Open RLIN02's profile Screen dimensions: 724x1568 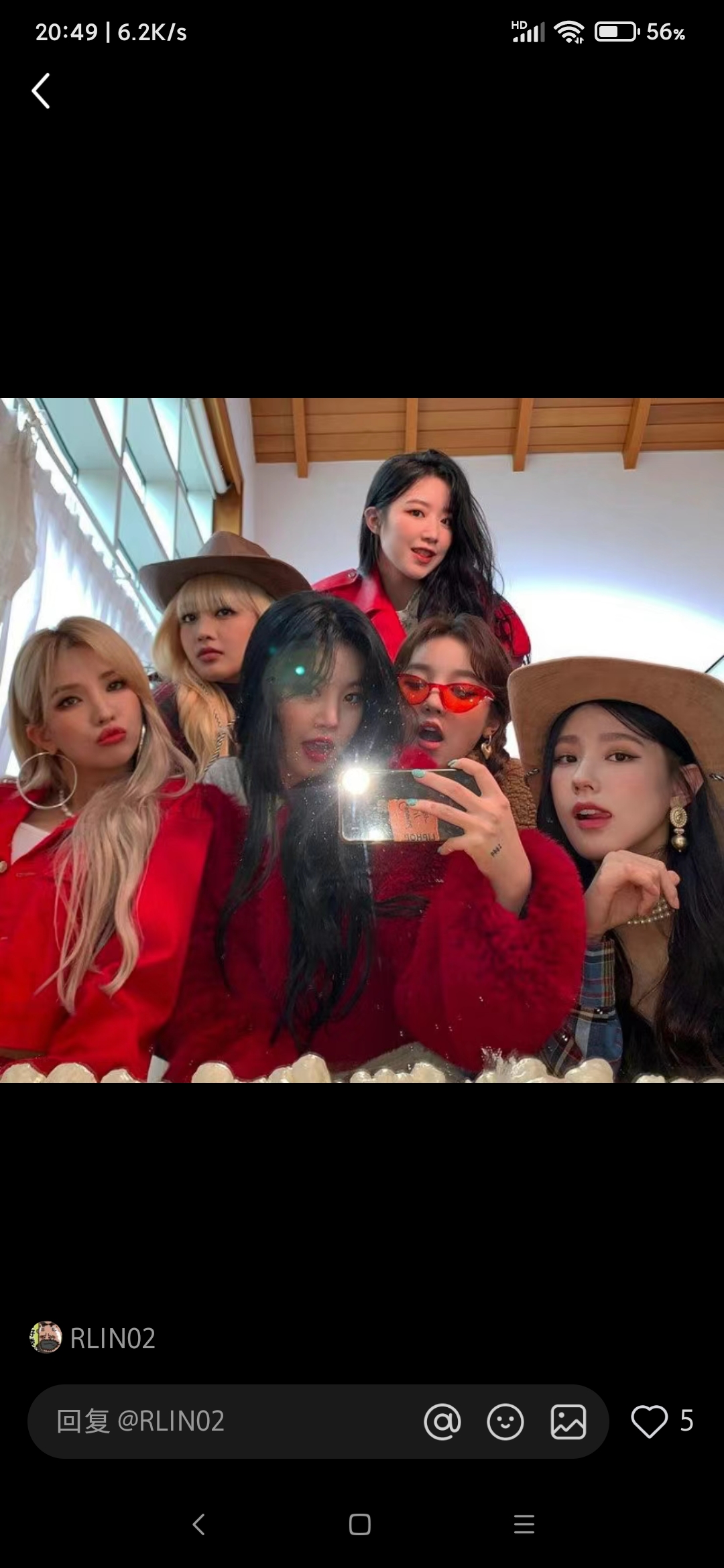click(94, 1338)
